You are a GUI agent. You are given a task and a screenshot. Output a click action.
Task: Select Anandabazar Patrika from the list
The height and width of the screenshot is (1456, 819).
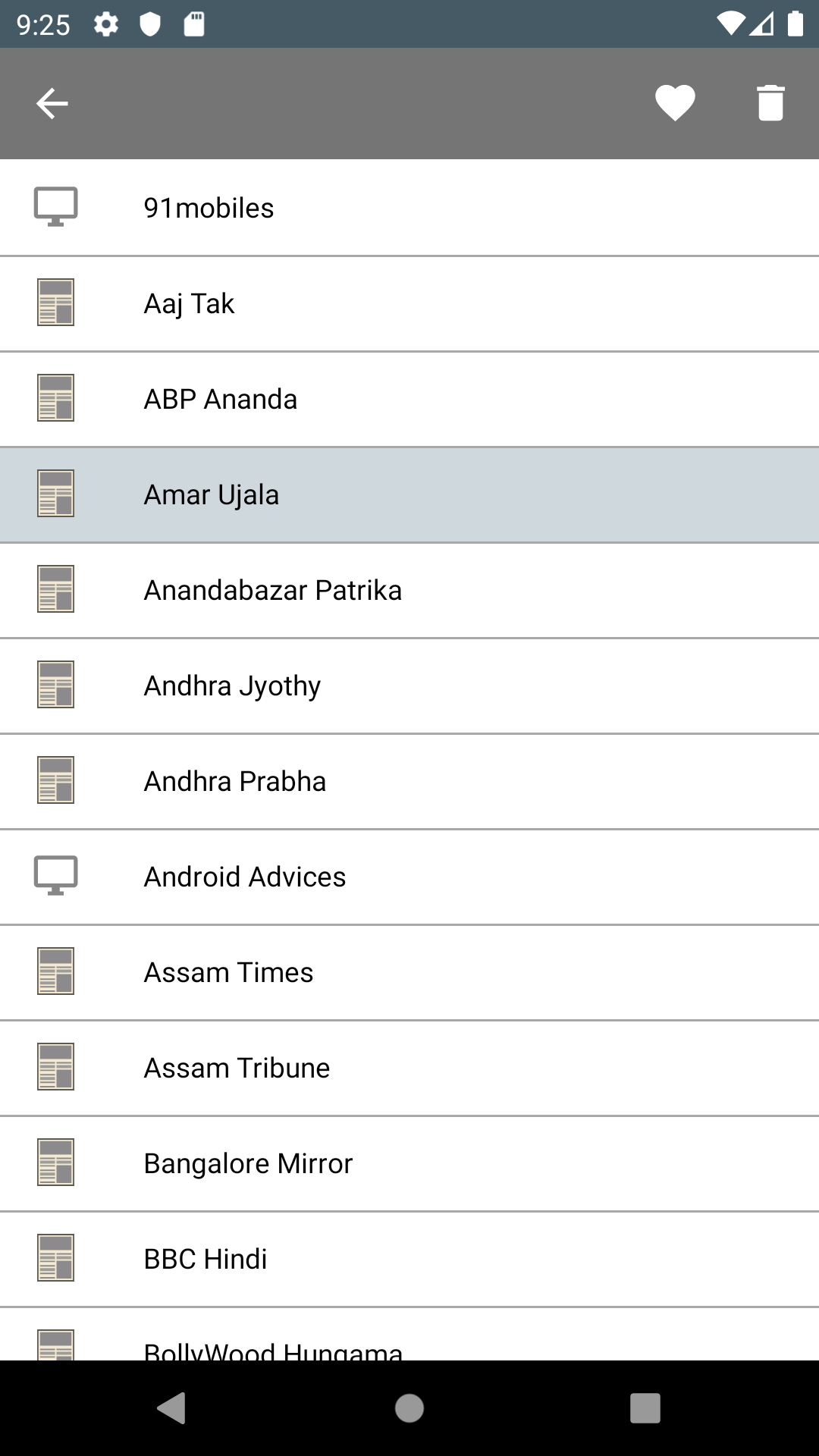point(409,589)
